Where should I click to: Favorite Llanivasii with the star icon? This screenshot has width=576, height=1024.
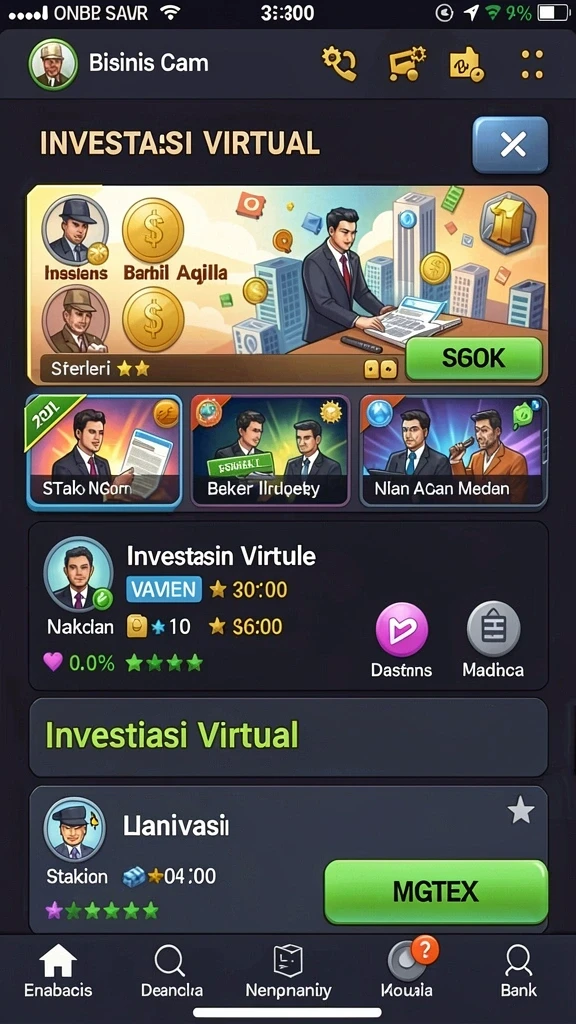(x=520, y=812)
